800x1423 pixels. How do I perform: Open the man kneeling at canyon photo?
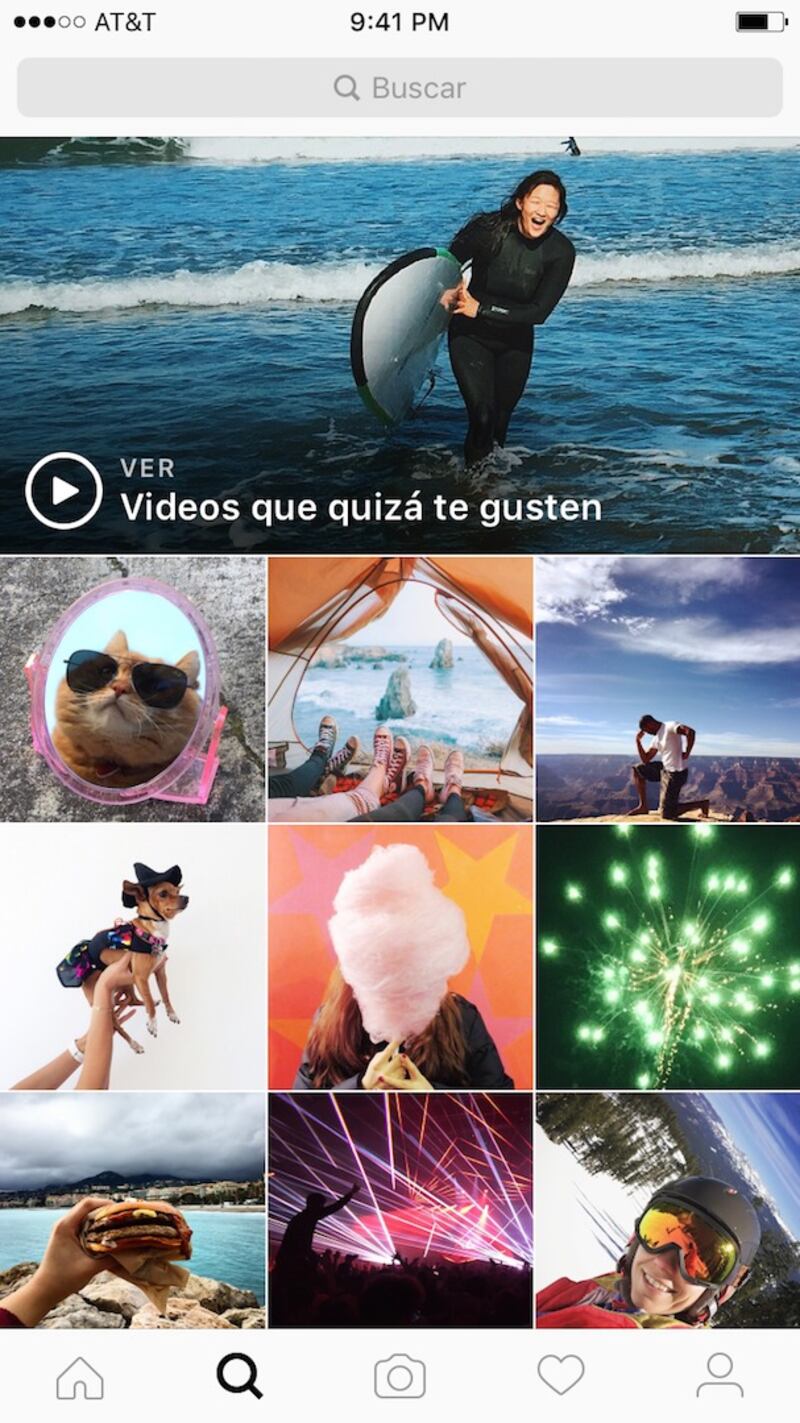tap(668, 689)
